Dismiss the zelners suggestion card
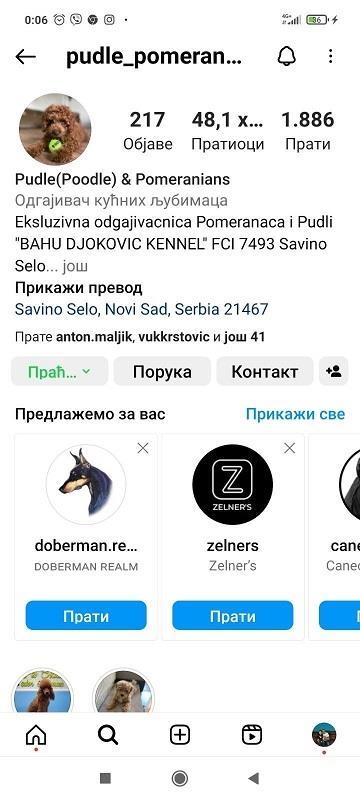360x800 pixels. point(290,448)
